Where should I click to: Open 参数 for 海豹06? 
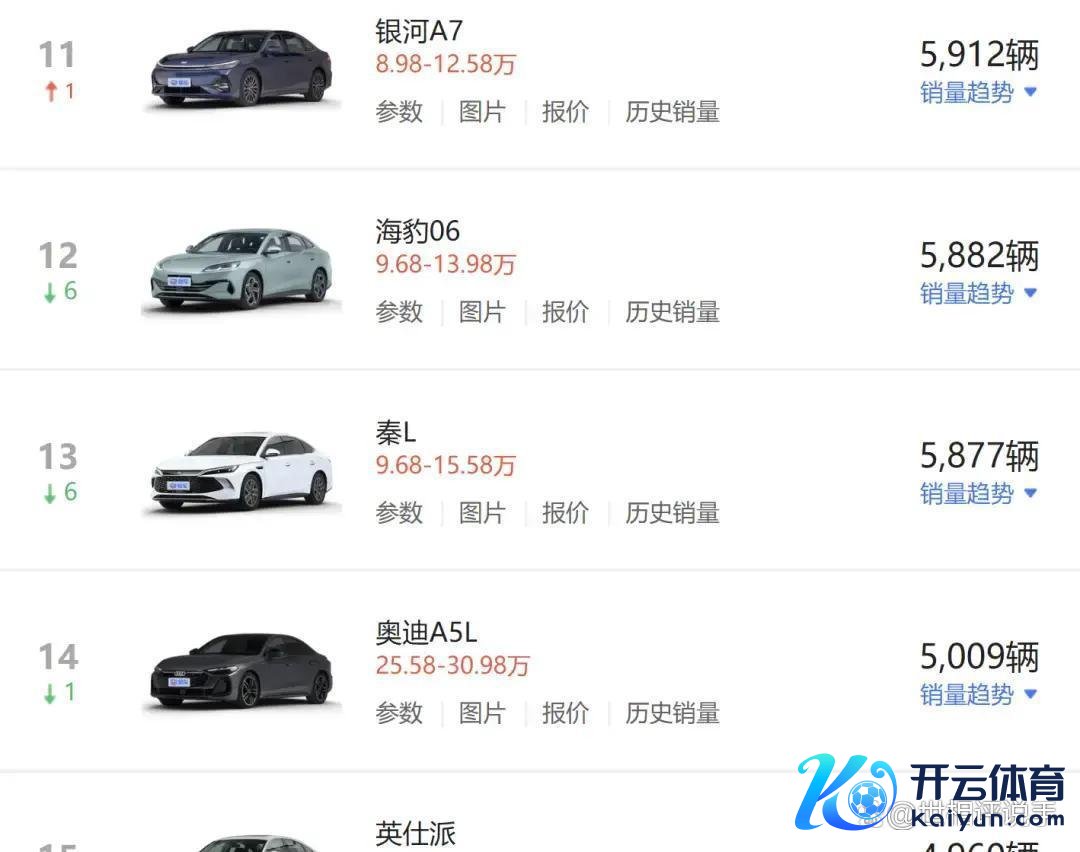pos(399,312)
